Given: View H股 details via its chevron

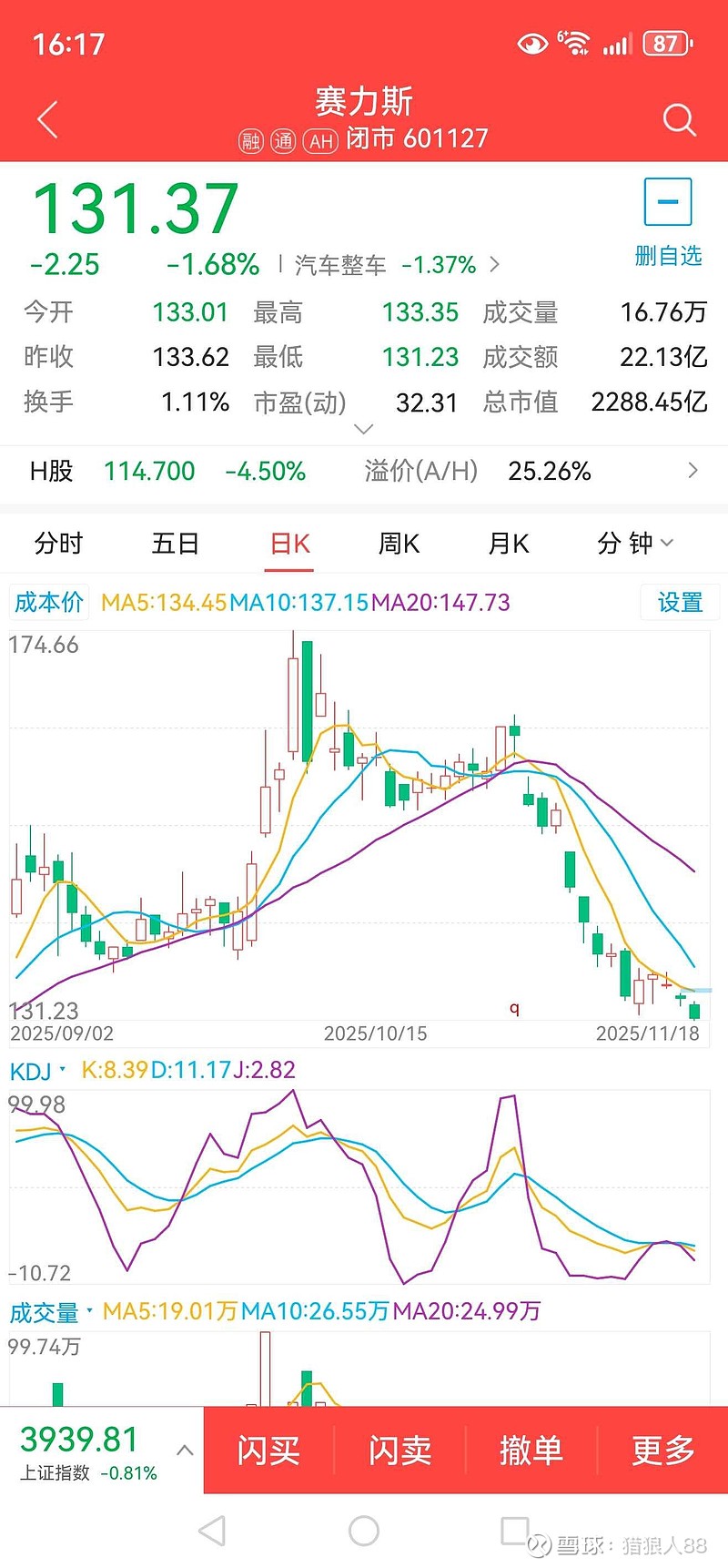Looking at the screenshot, I should pyautogui.click(x=694, y=472).
